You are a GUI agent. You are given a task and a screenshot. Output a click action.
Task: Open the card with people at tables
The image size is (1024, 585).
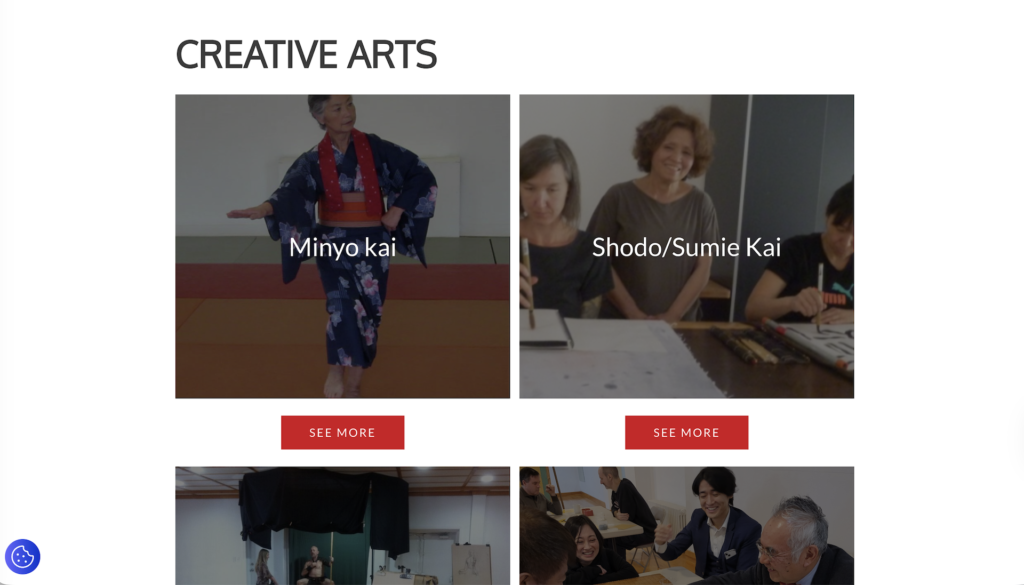(x=686, y=525)
